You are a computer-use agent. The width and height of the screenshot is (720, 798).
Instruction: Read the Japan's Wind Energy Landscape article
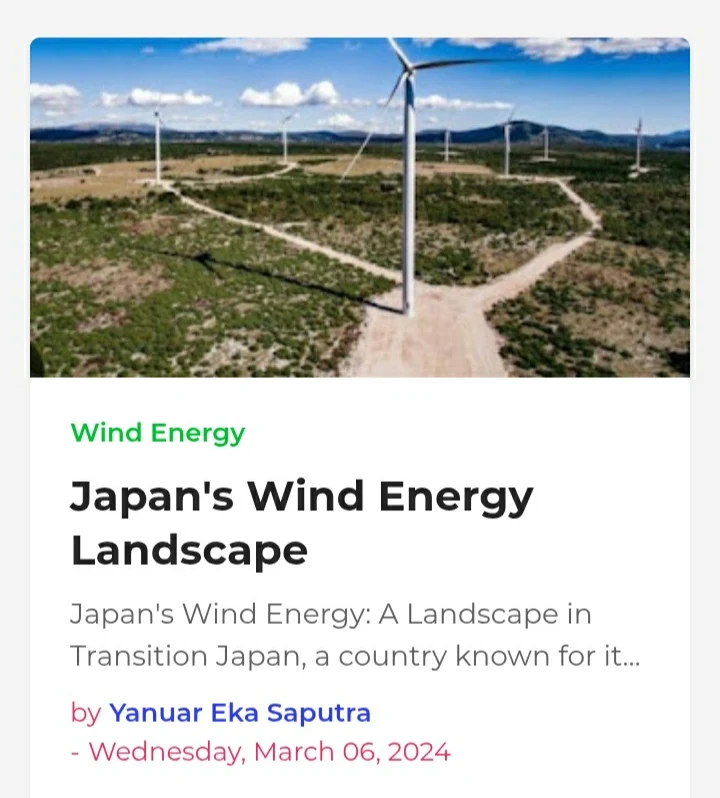(302, 523)
